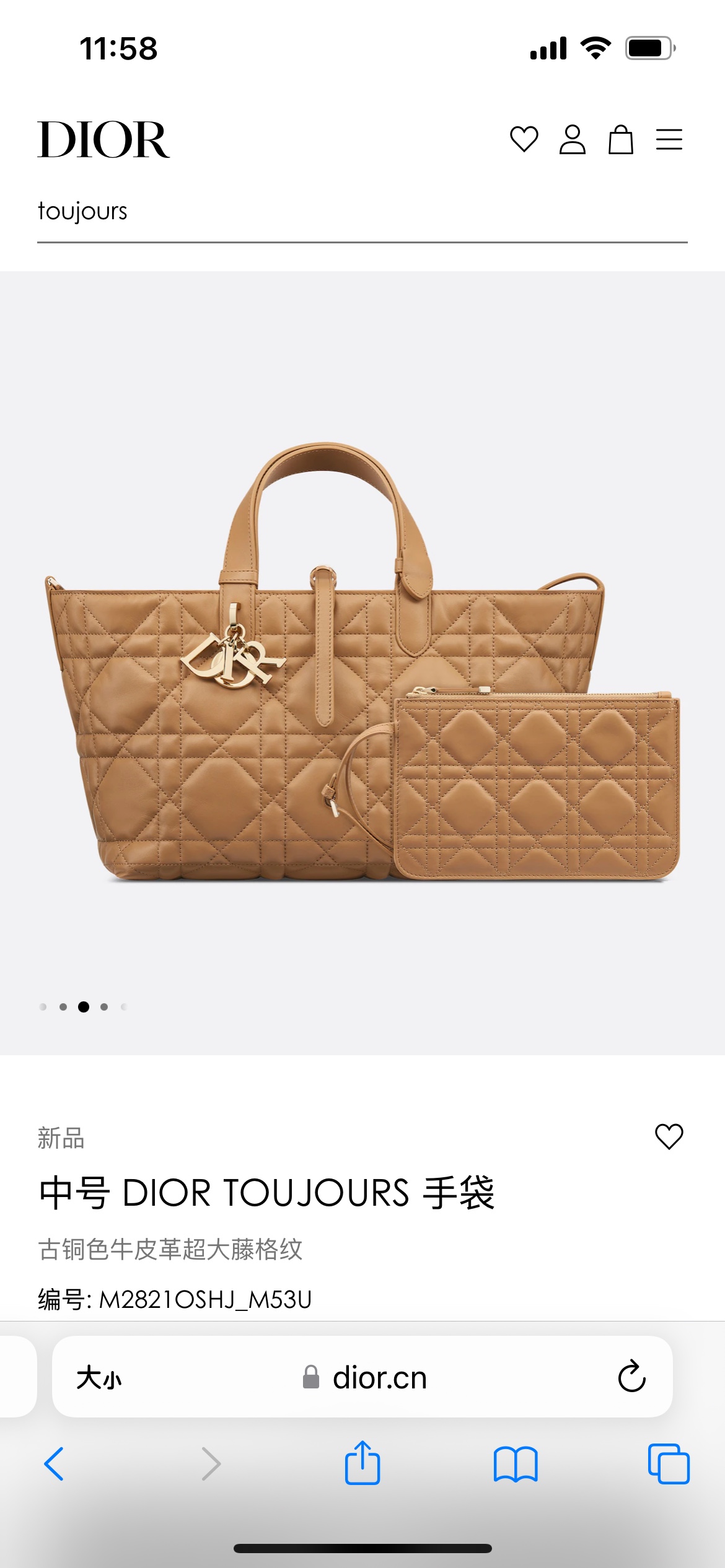
Task: Open the shopping bag
Action: pyautogui.click(x=620, y=139)
